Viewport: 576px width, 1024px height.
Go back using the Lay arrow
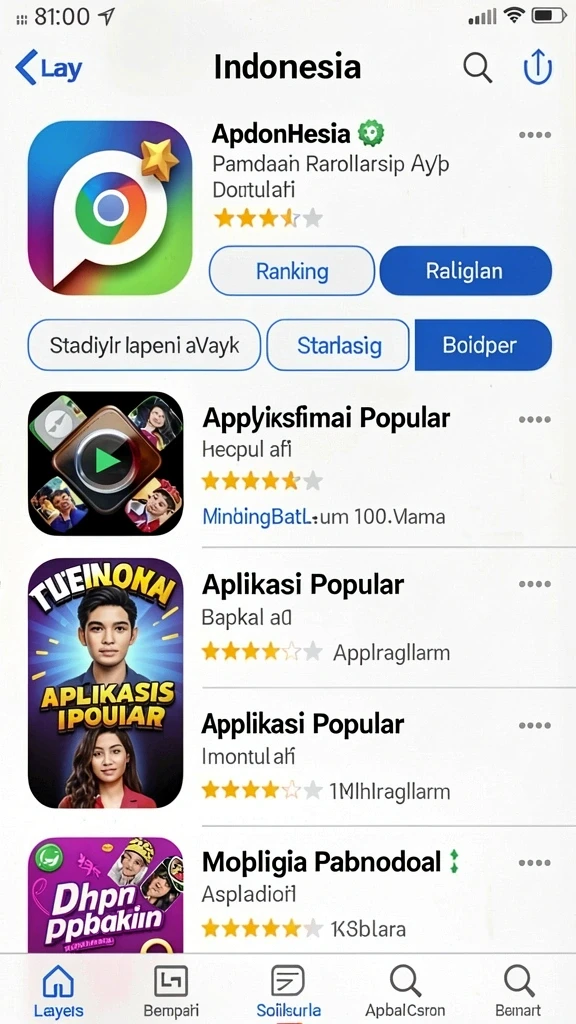[48, 68]
